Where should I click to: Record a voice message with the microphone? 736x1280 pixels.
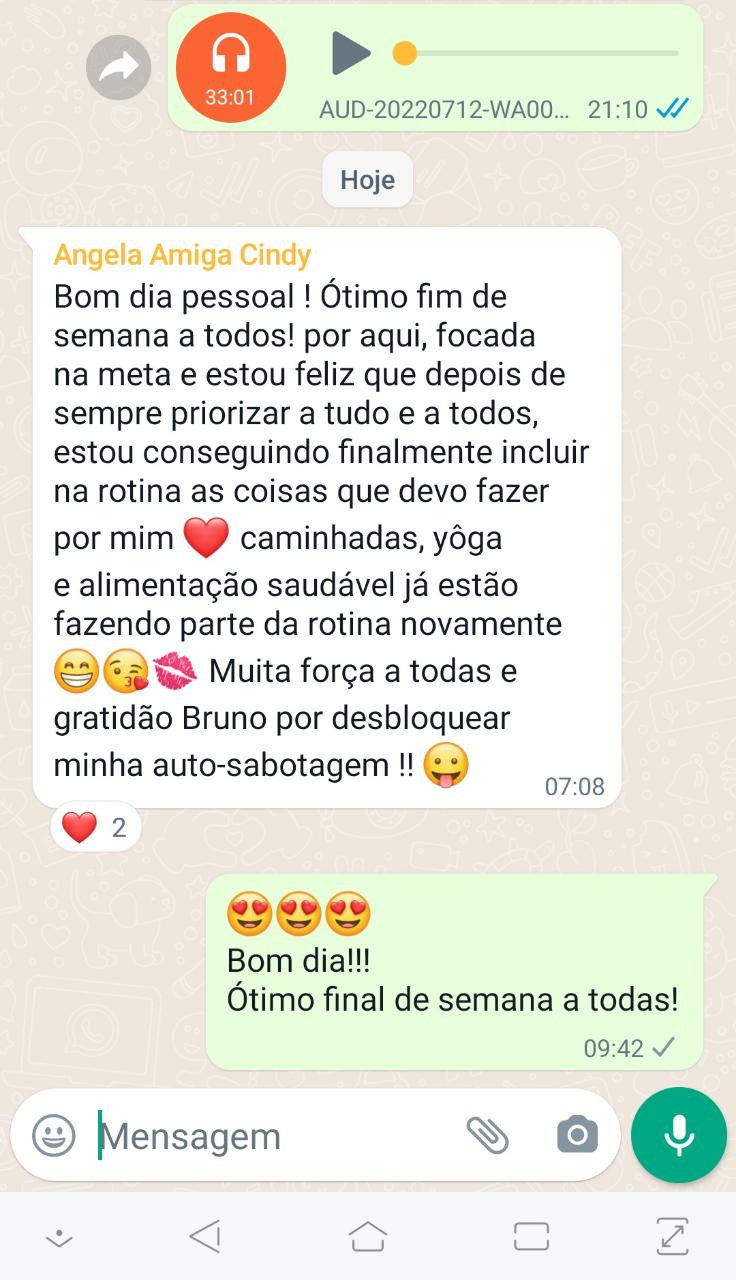point(679,1135)
